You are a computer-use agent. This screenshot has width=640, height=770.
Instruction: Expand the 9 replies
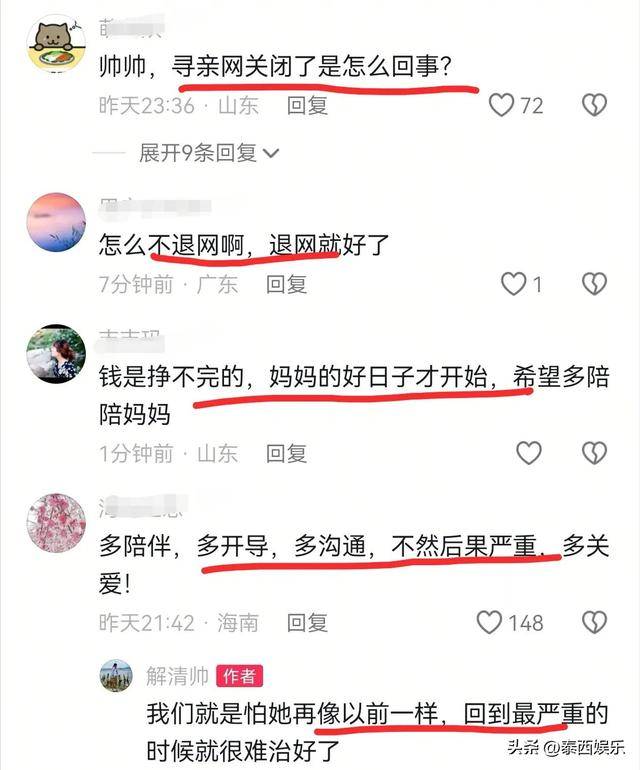coord(208,153)
